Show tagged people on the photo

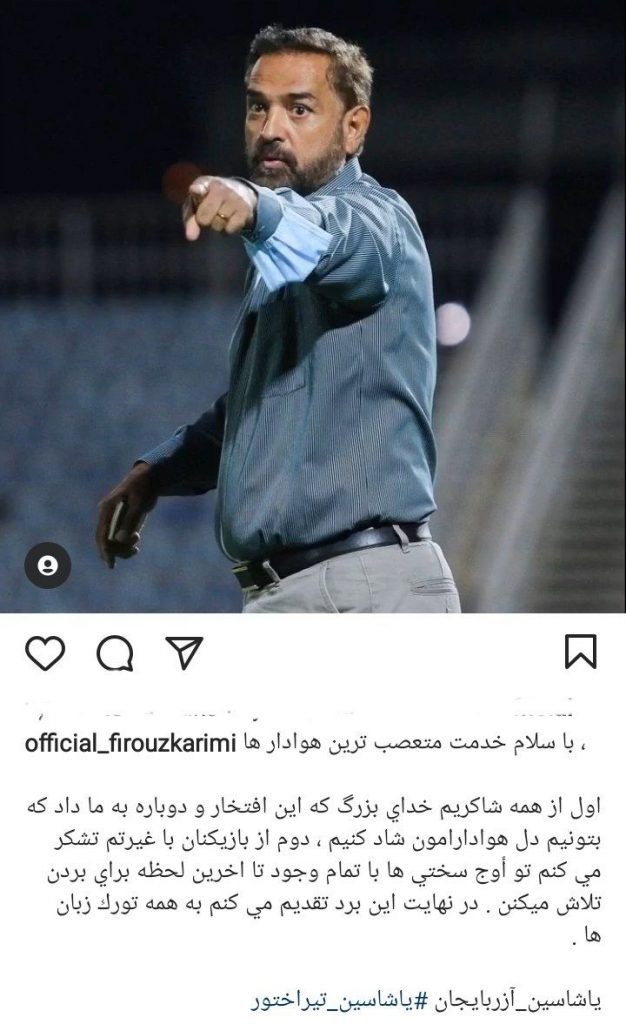click(x=47, y=566)
